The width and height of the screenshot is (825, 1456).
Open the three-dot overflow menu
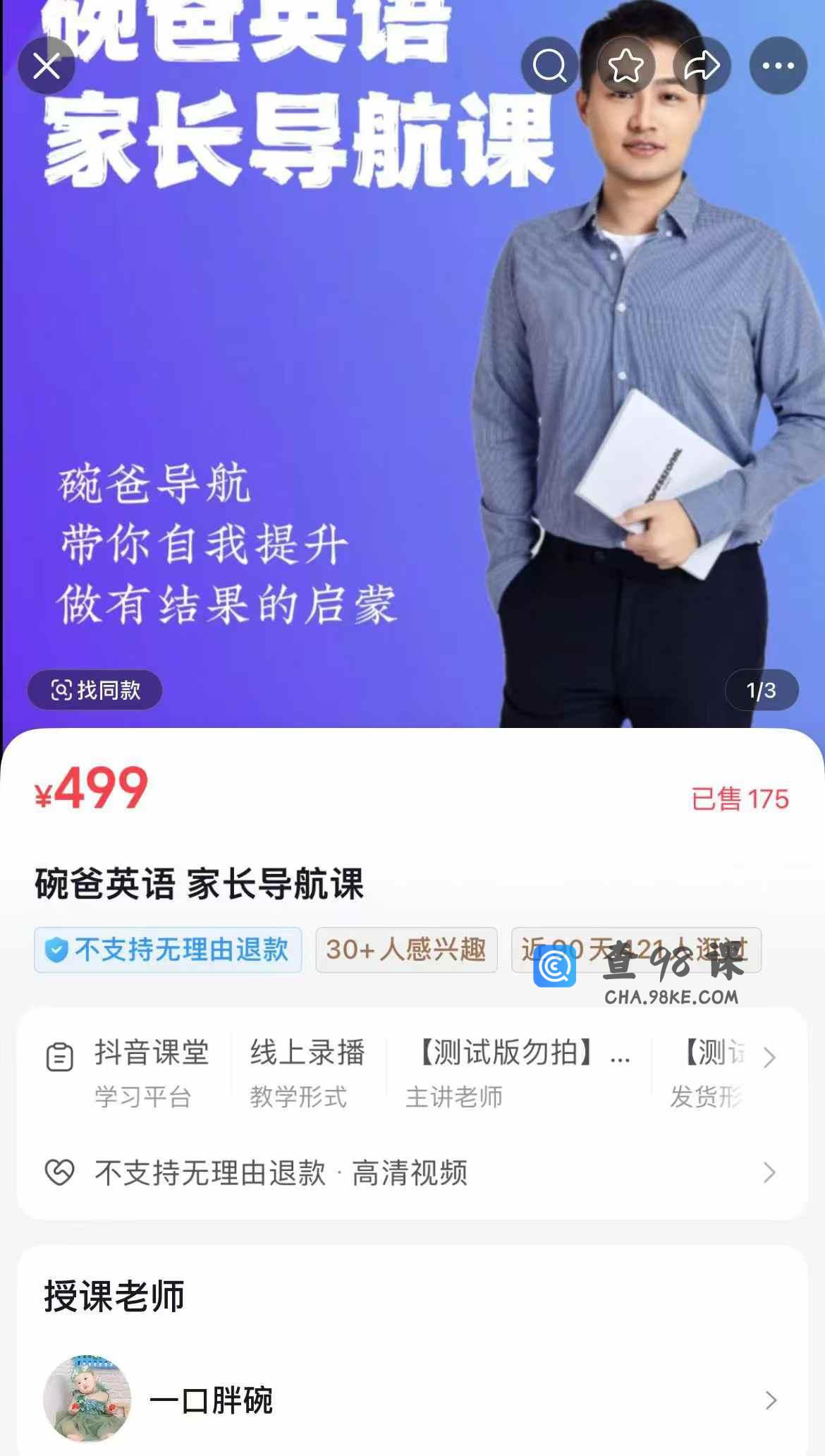[x=778, y=66]
